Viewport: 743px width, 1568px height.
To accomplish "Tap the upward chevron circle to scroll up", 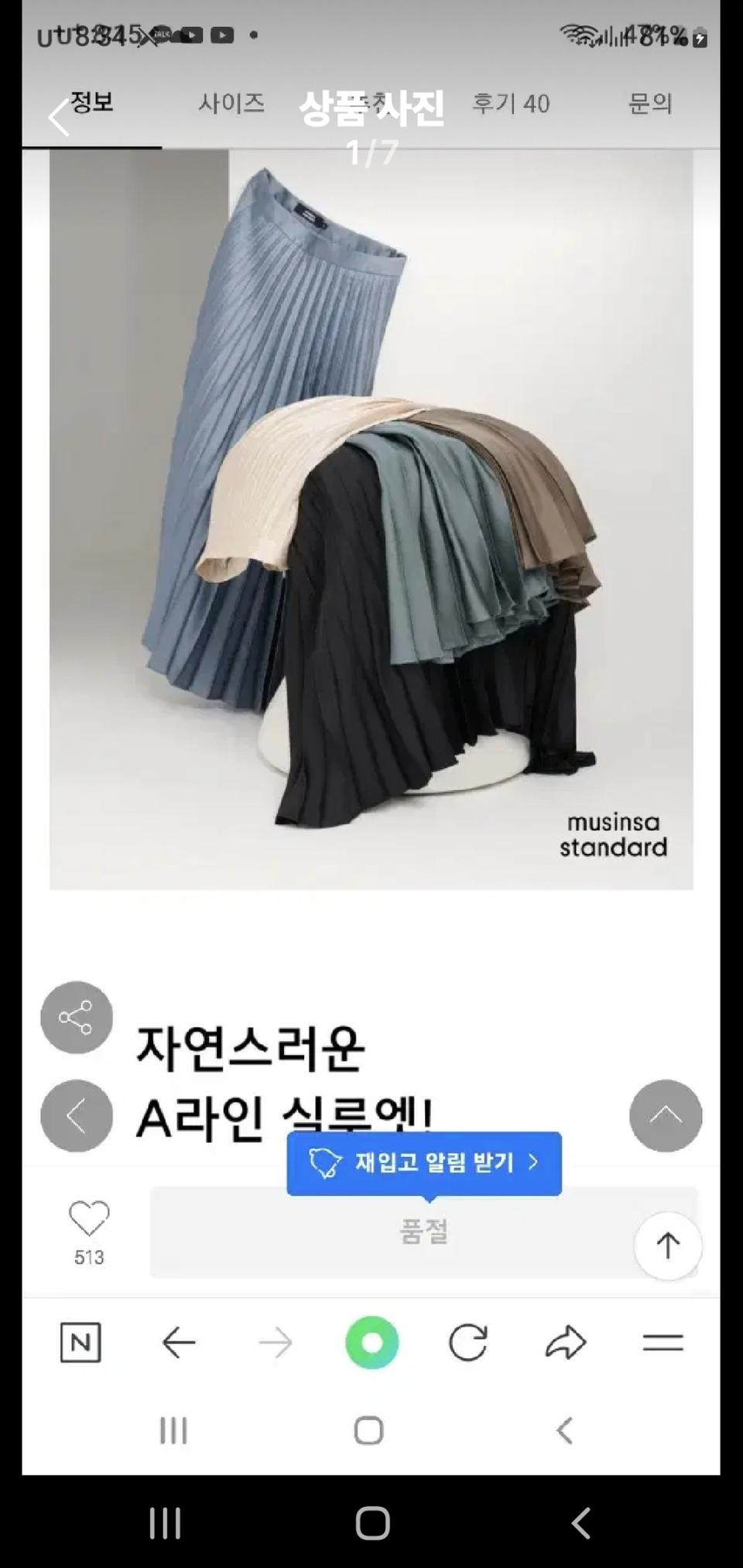I will tap(666, 1117).
